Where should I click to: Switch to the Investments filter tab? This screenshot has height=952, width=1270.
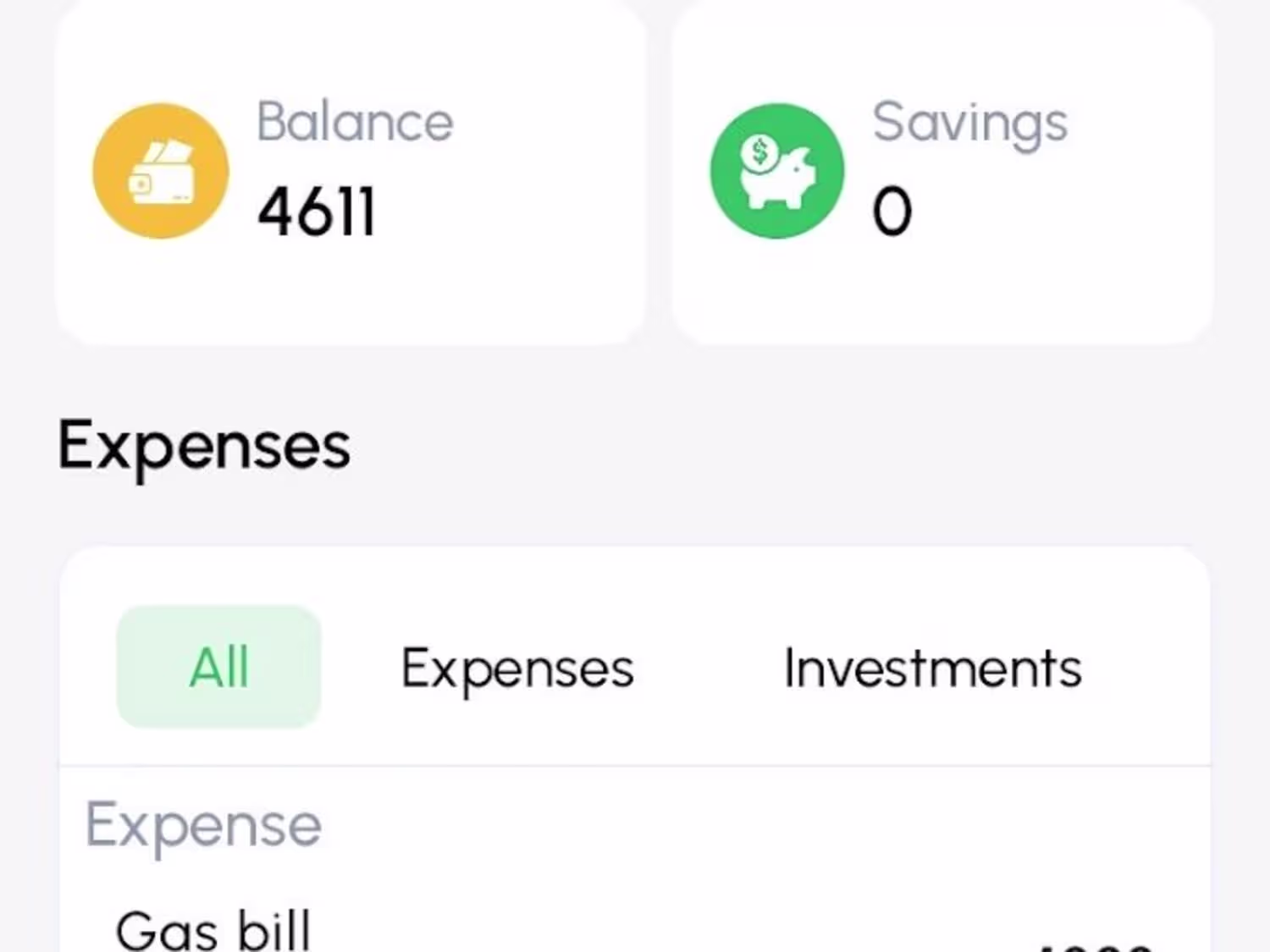pos(932,669)
